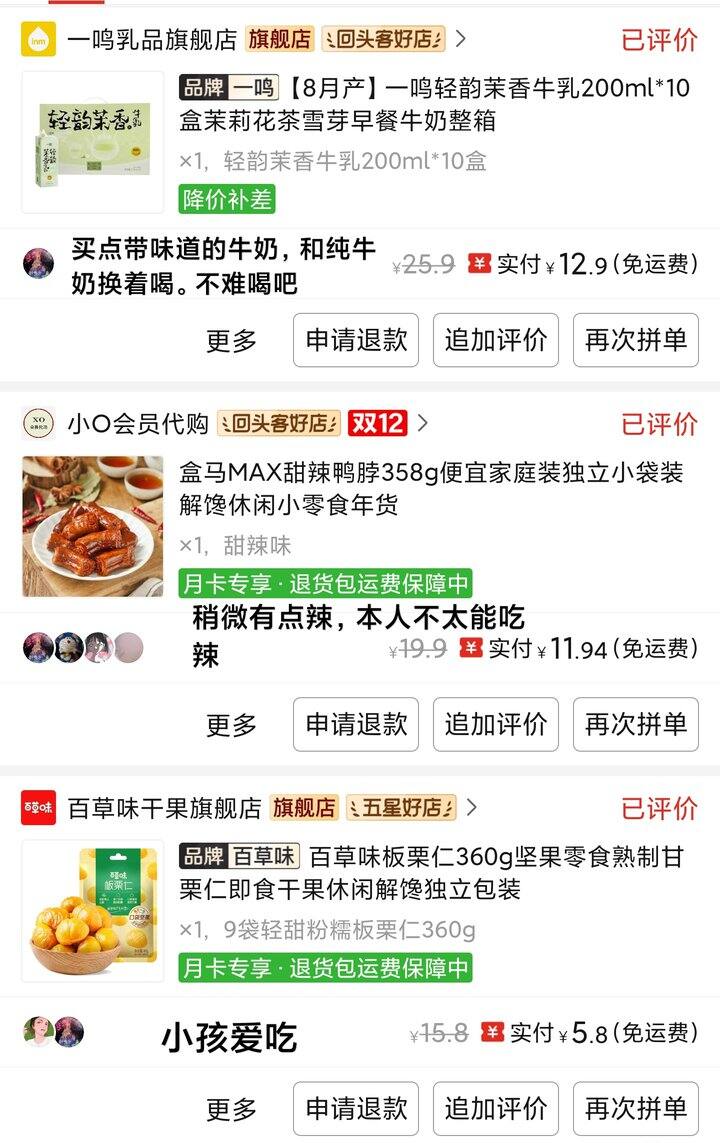Request refund for 一鸣轻韵茉香牛乳 order
The image size is (720, 1143).
tap(356, 341)
